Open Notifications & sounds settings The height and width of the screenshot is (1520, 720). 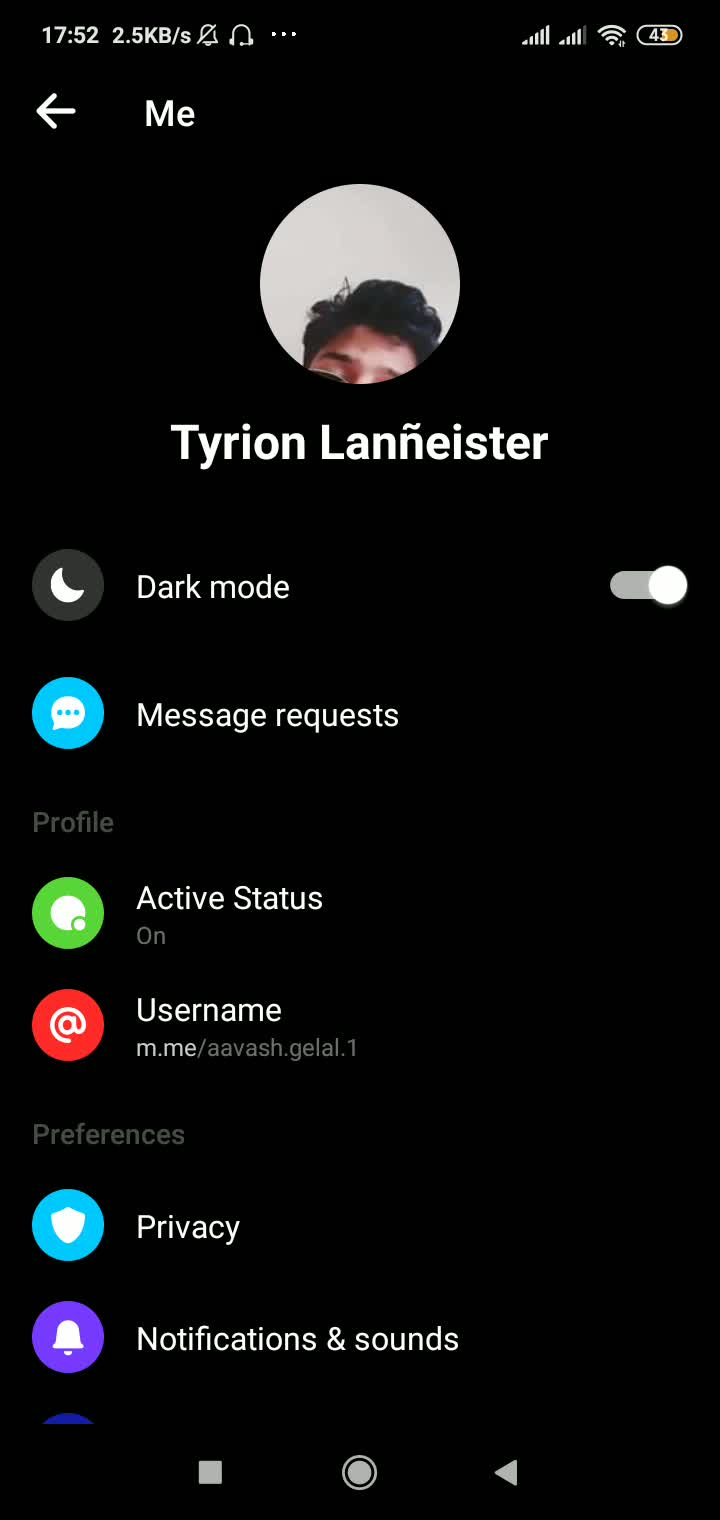(297, 1339)
